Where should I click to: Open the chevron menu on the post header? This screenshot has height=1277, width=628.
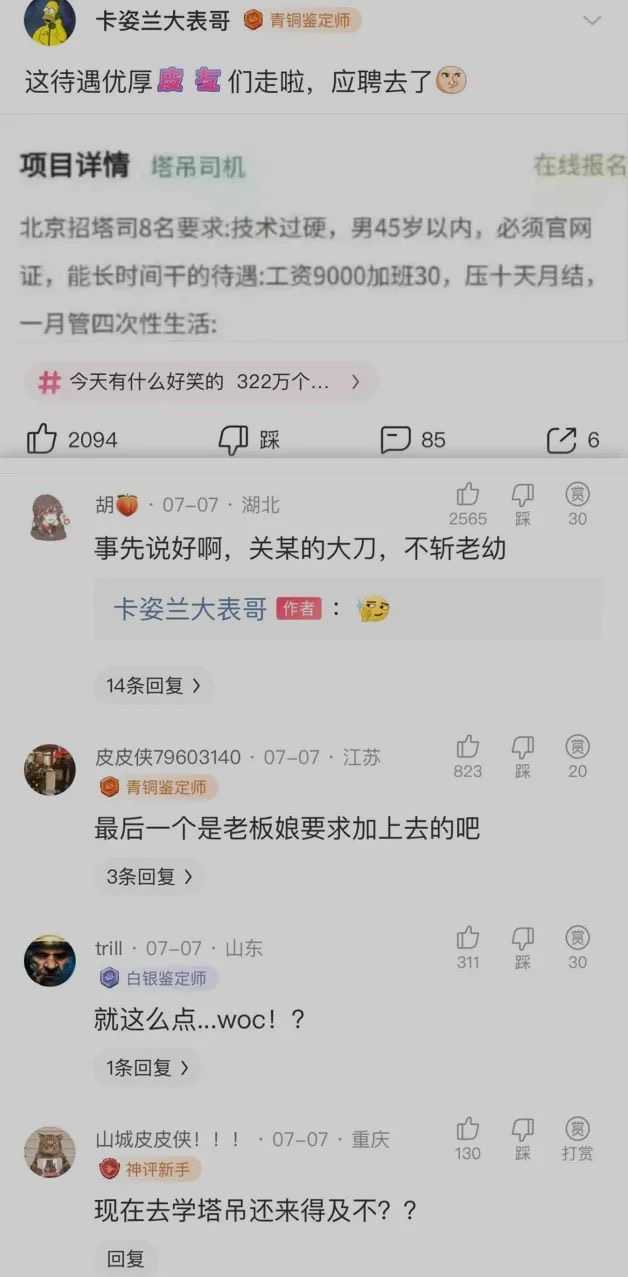592,20
